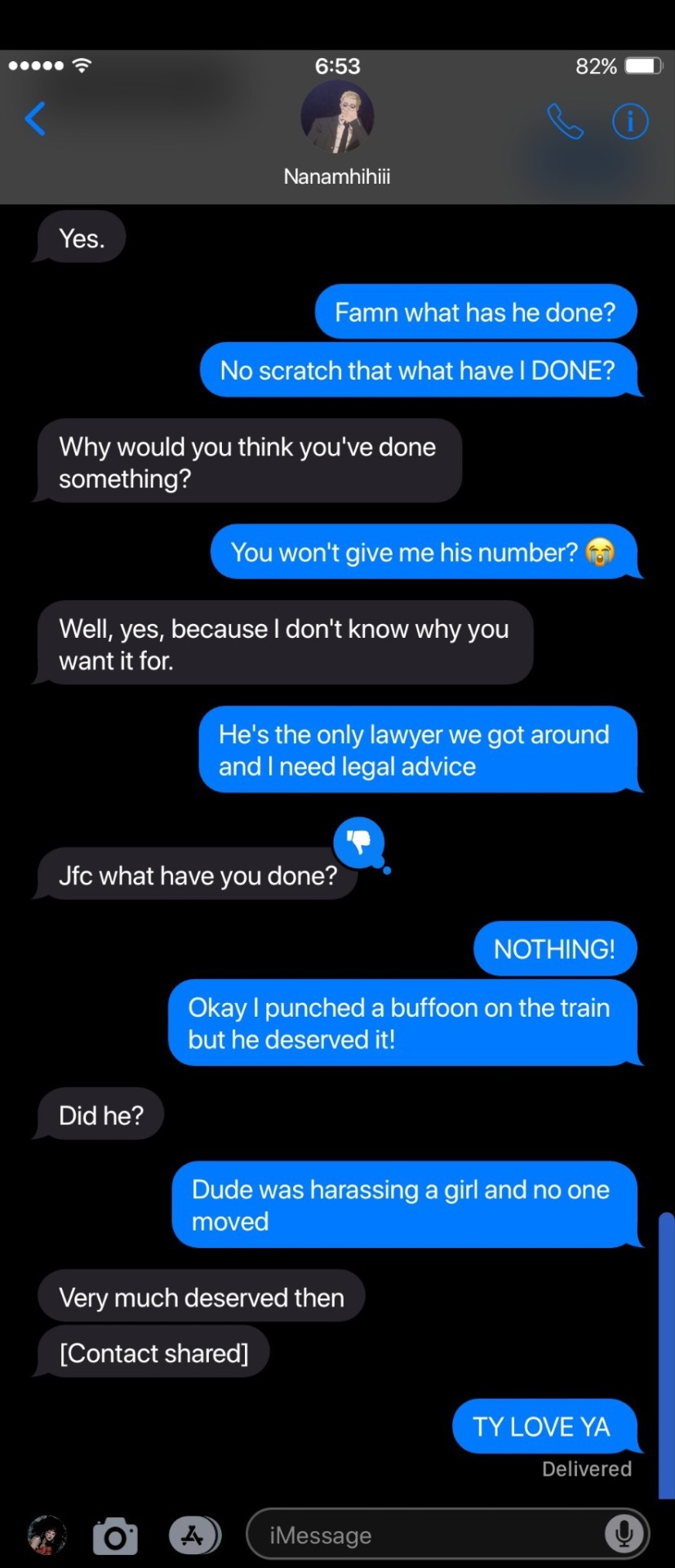Open conversation details info button
The width and height of the screenshot is (675, 1568).
point(630,122)
